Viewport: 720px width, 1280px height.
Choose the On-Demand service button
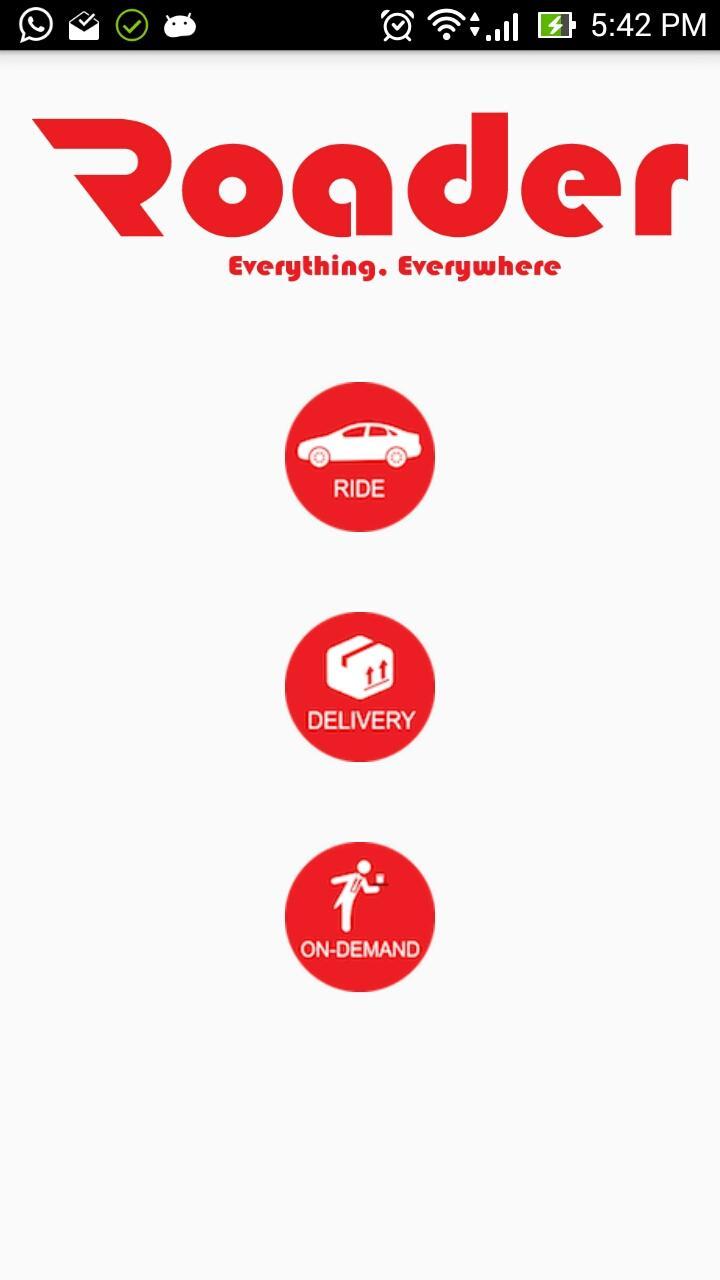coord(360,917)
